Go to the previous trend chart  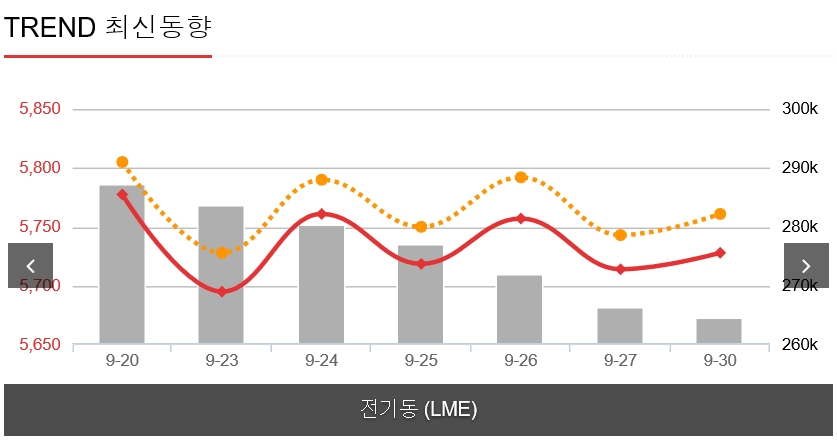click(30, 266)
